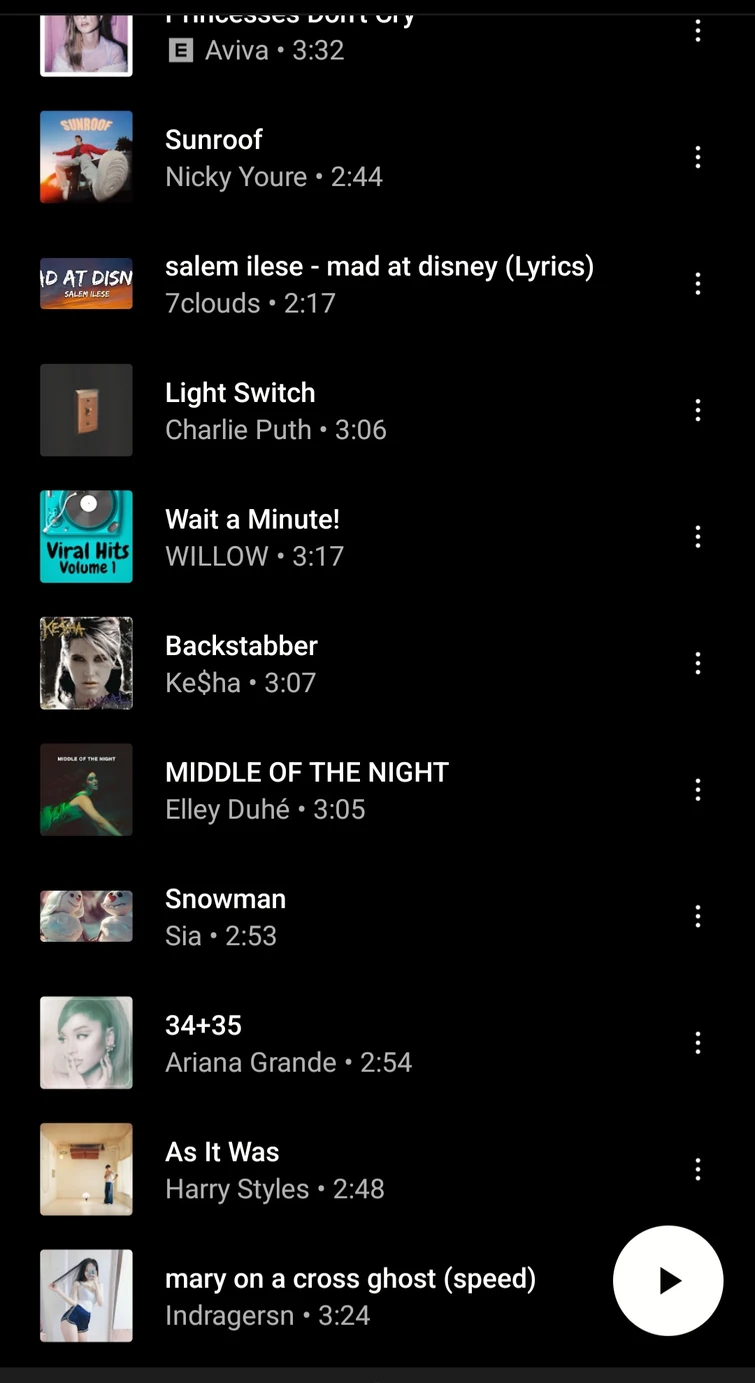Screen dimensions: 755x1383
Task: Open the three-dot menu for 34+35
Action: point(697,1042)
